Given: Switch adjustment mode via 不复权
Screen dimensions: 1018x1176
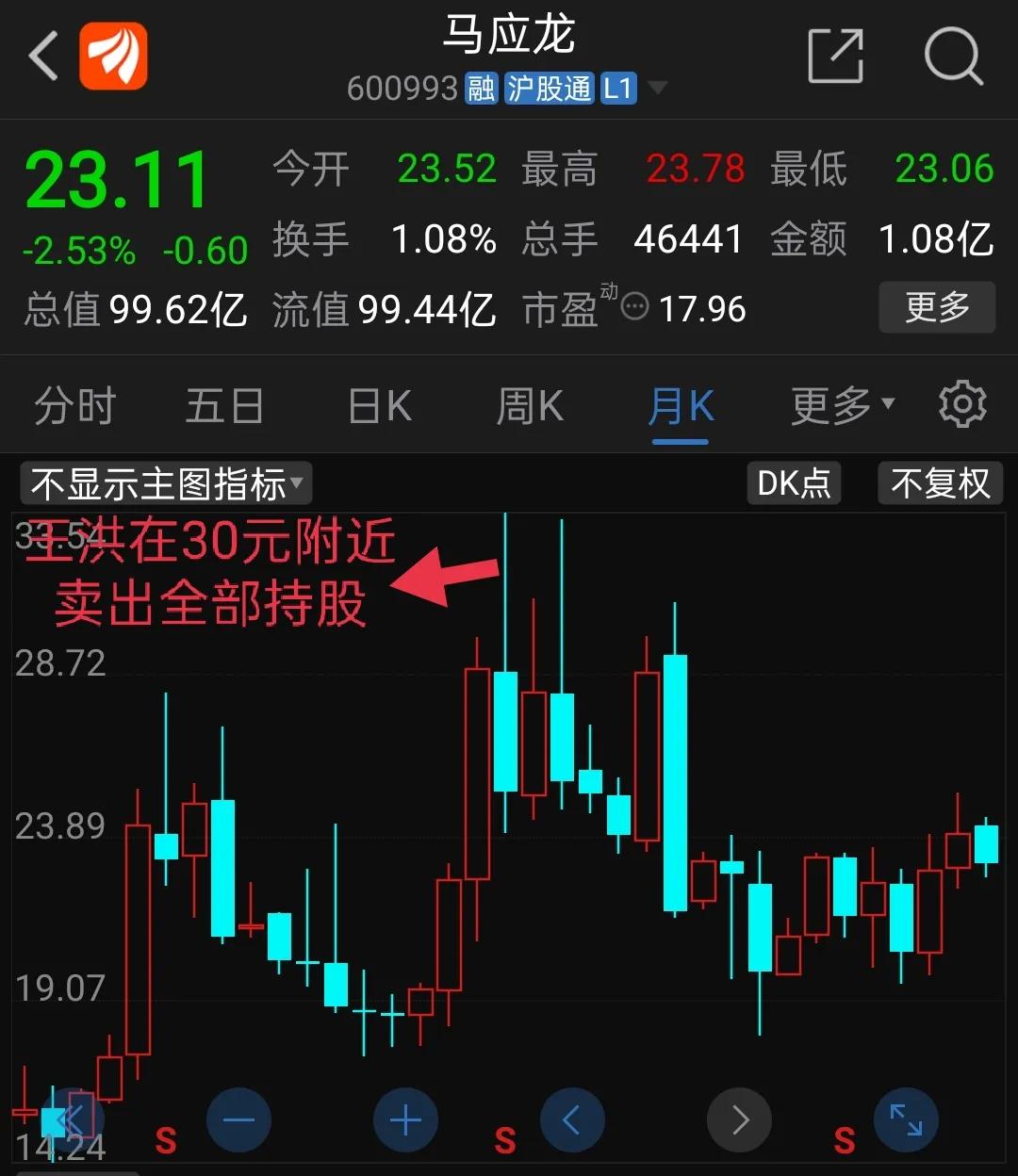Looking at the screenshot, I should tap(940, 482).
